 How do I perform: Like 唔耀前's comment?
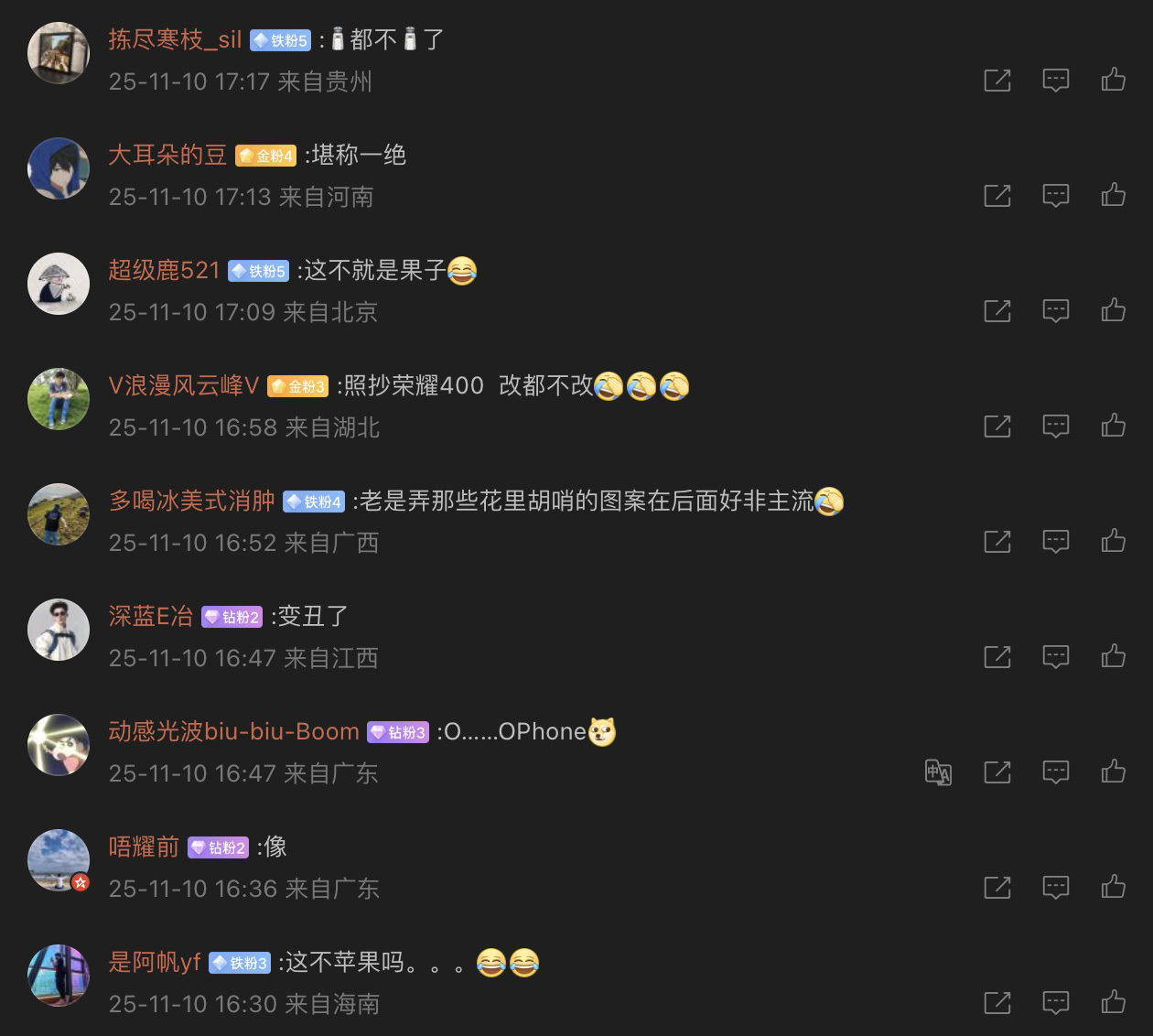(x=1113, y=888)
